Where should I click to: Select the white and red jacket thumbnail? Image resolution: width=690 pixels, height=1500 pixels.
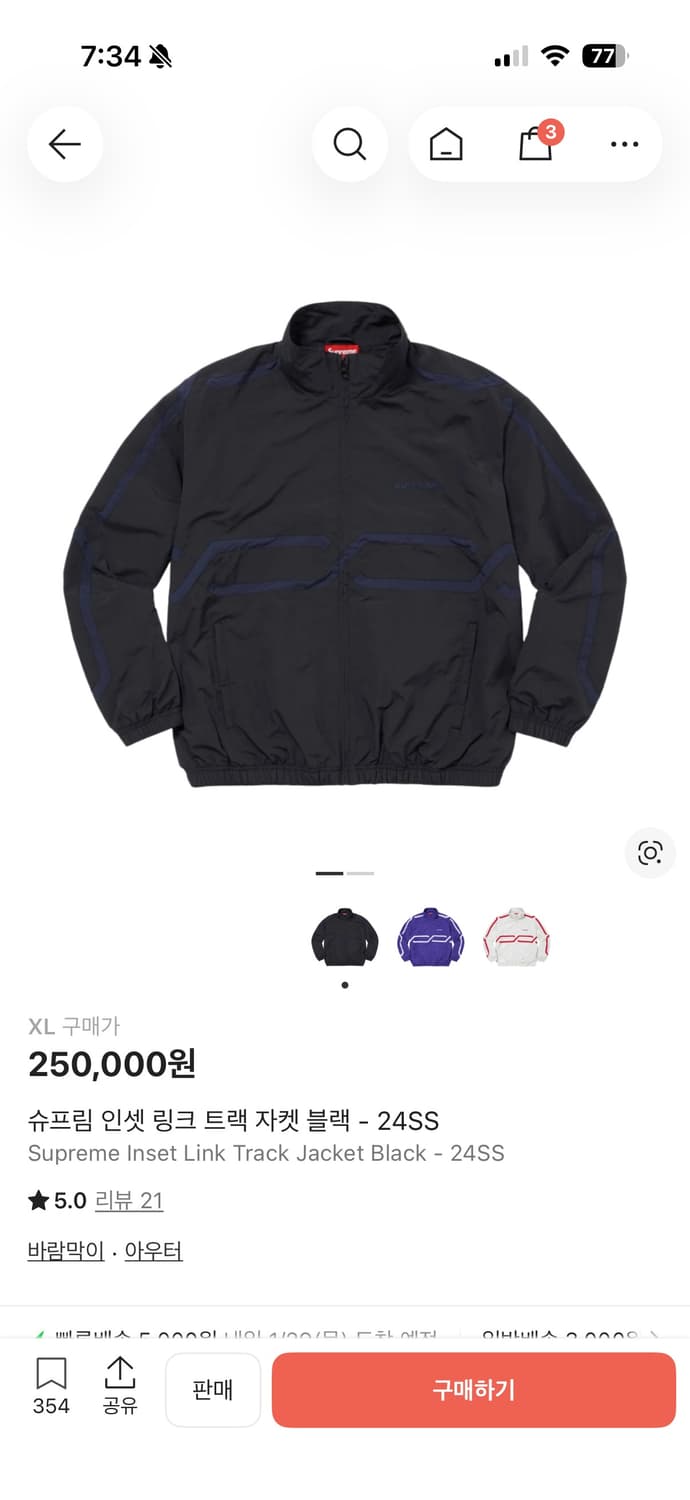pos(517,937)
